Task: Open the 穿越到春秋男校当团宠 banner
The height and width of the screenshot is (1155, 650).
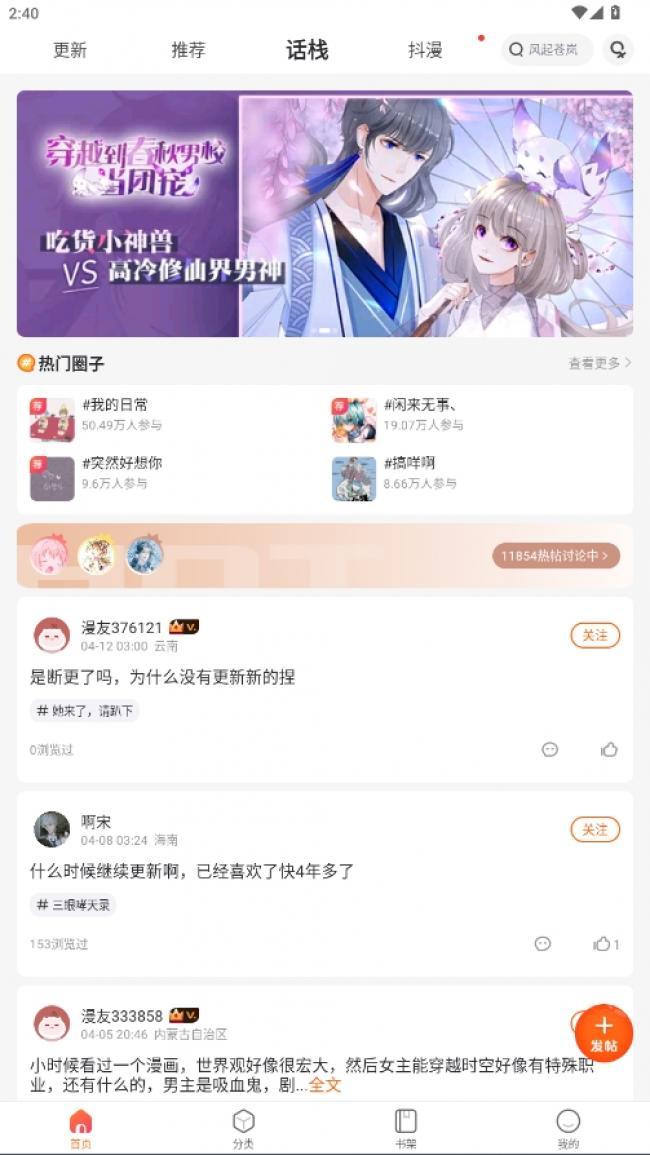Action: tap(324, 213)
